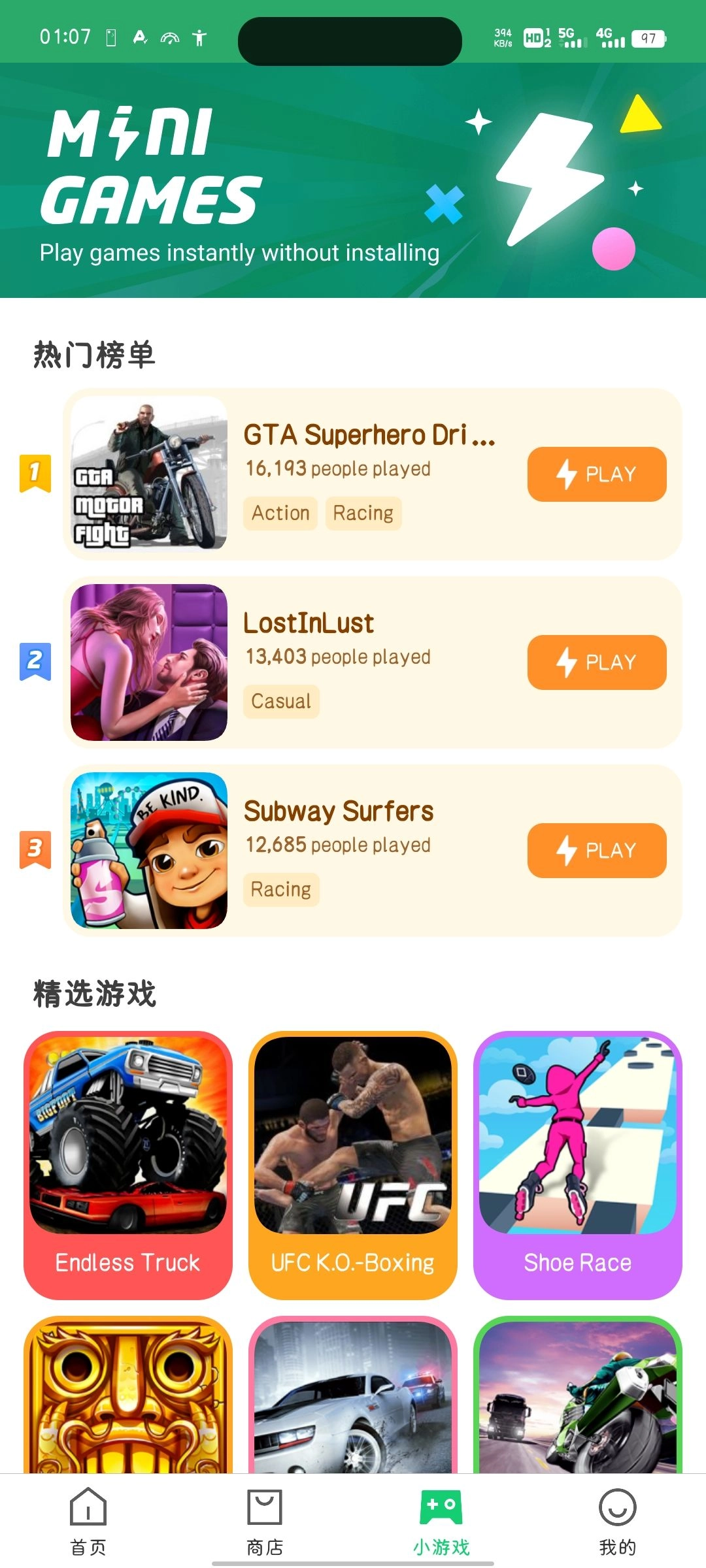Image resolution: width=706 pixels, height=1568 pixels.
Task: Play GTA Superhero Driver game
Action: click(x=596, y=474)
